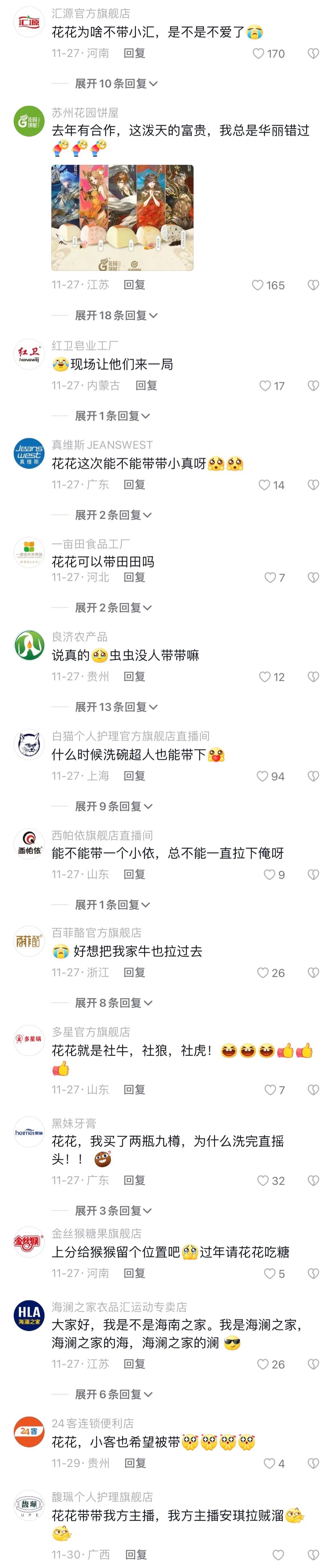Like 多星官方旗舰店's comment
Viewport: 334px width, 1568px height.
(x=270, y=1090)
